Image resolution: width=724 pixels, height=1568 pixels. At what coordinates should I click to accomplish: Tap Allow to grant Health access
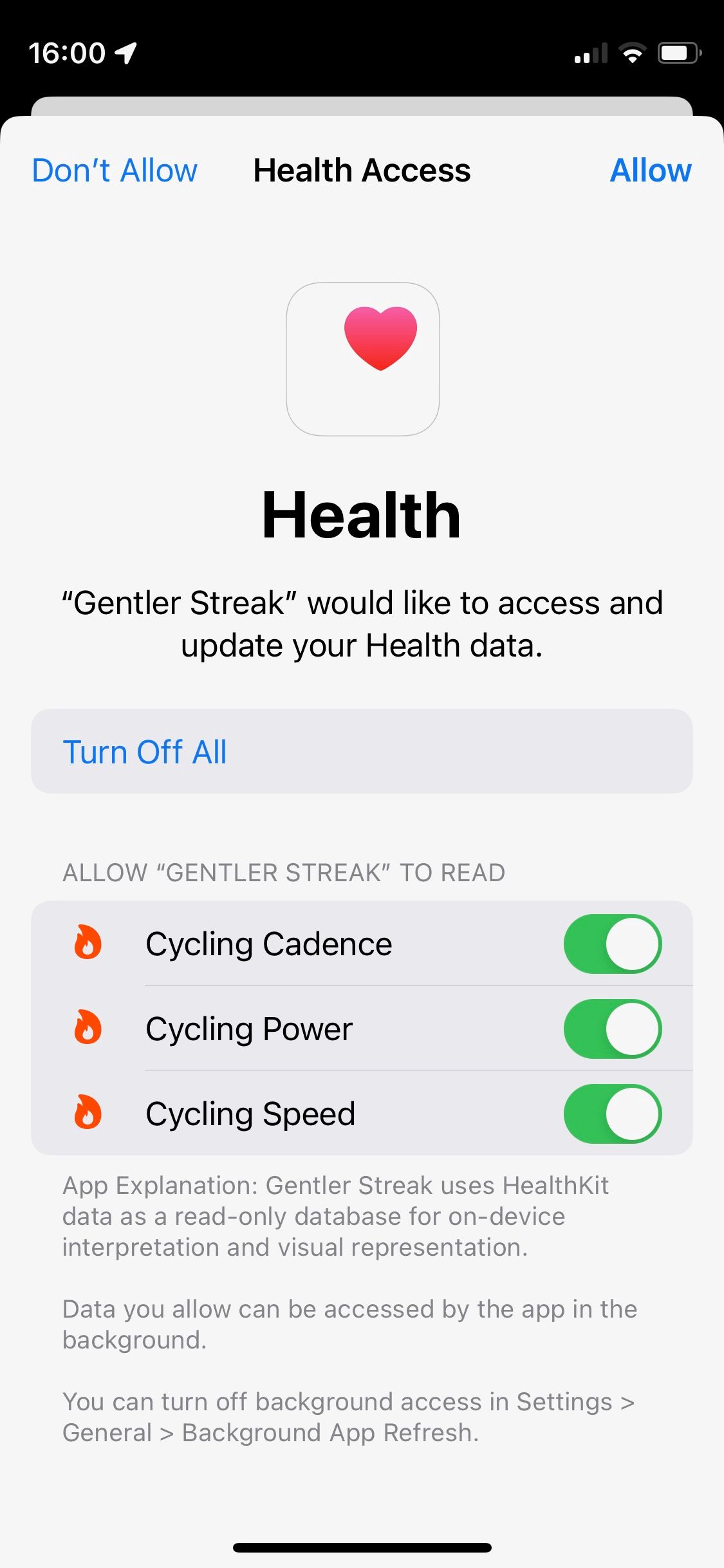click(651, 171)
